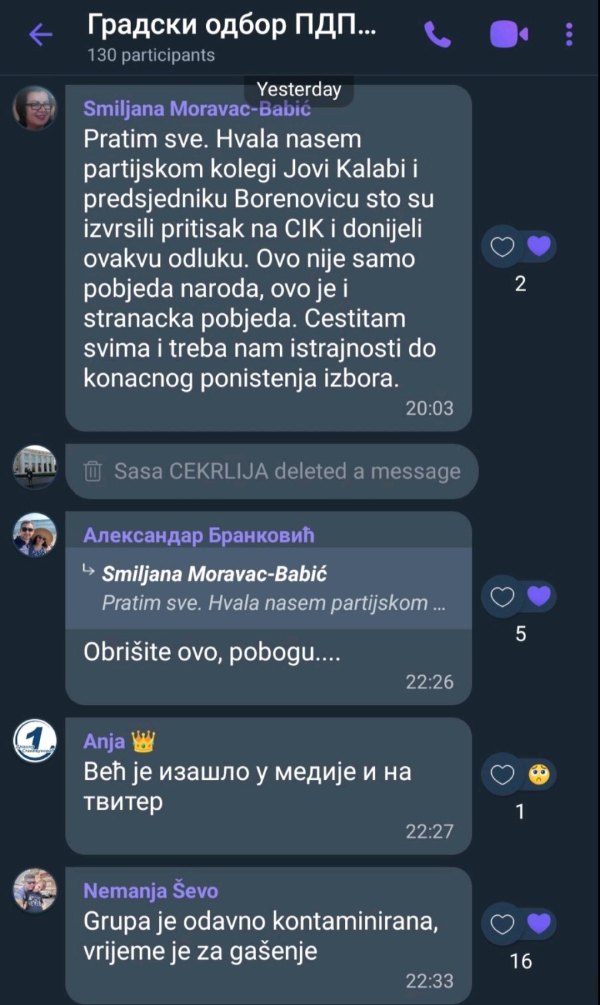This screenshot has height=1005, width=600.
Task: Open Nemanja Ševo's profile avatar
Action: pos(34,890)
